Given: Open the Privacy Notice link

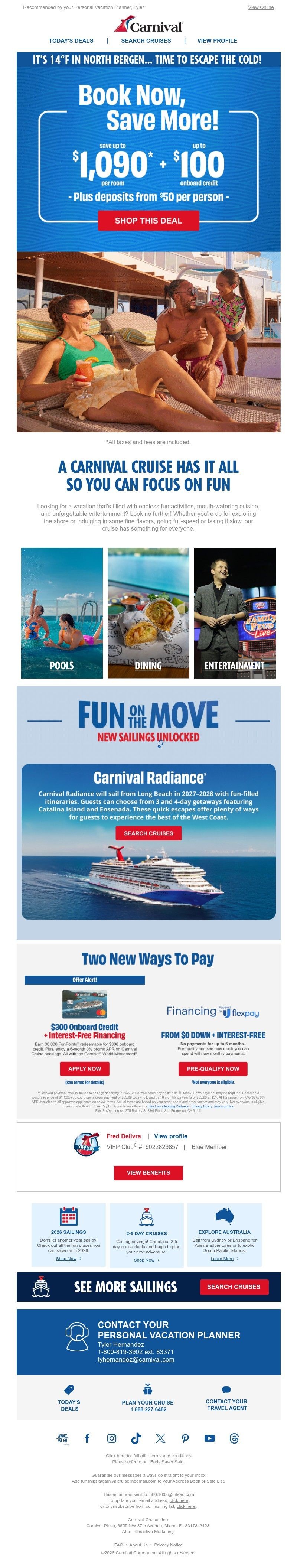Looking at the screenshot, I should [168, 1545].
